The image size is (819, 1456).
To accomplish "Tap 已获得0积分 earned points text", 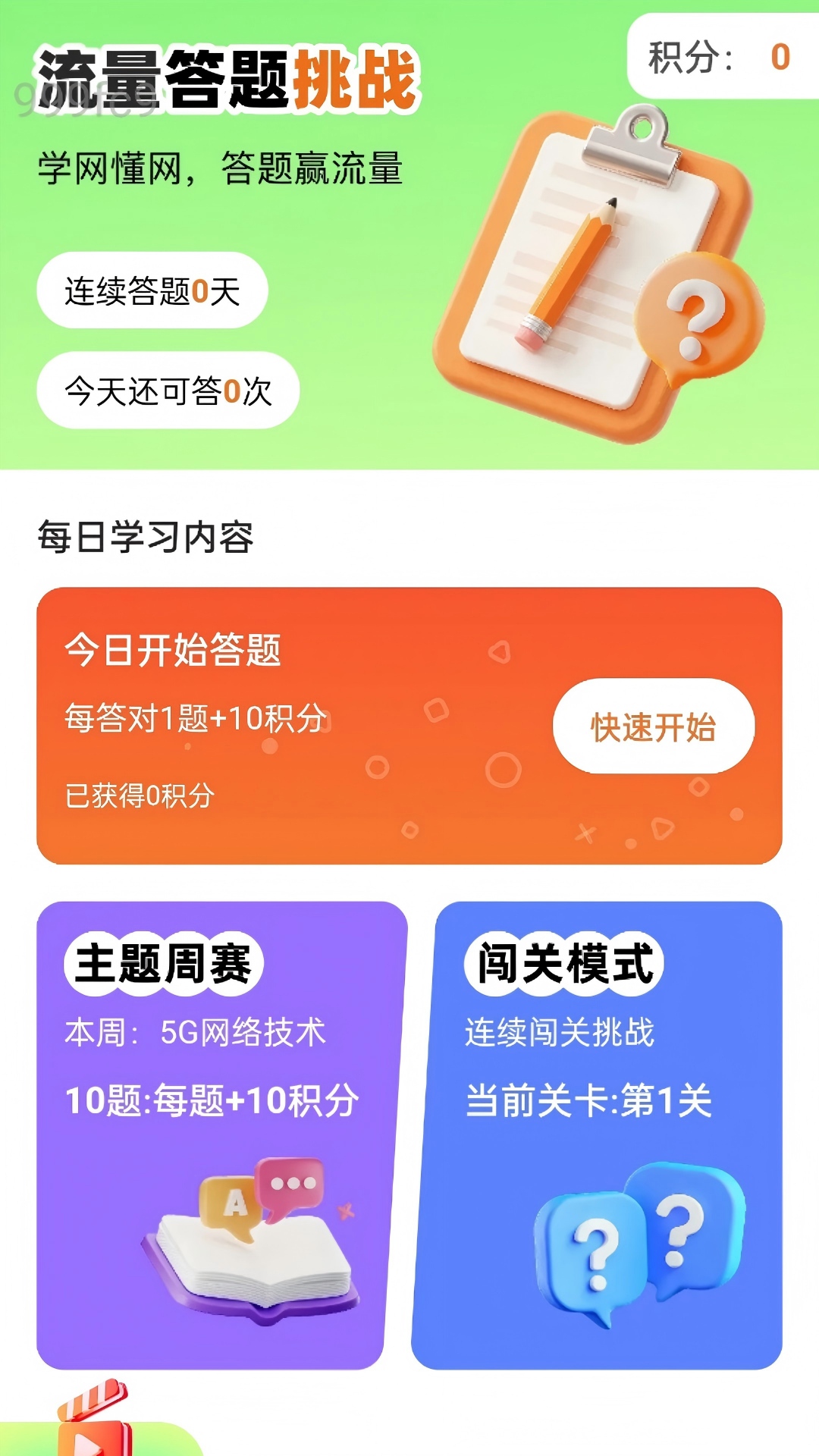I will [140, 796].
